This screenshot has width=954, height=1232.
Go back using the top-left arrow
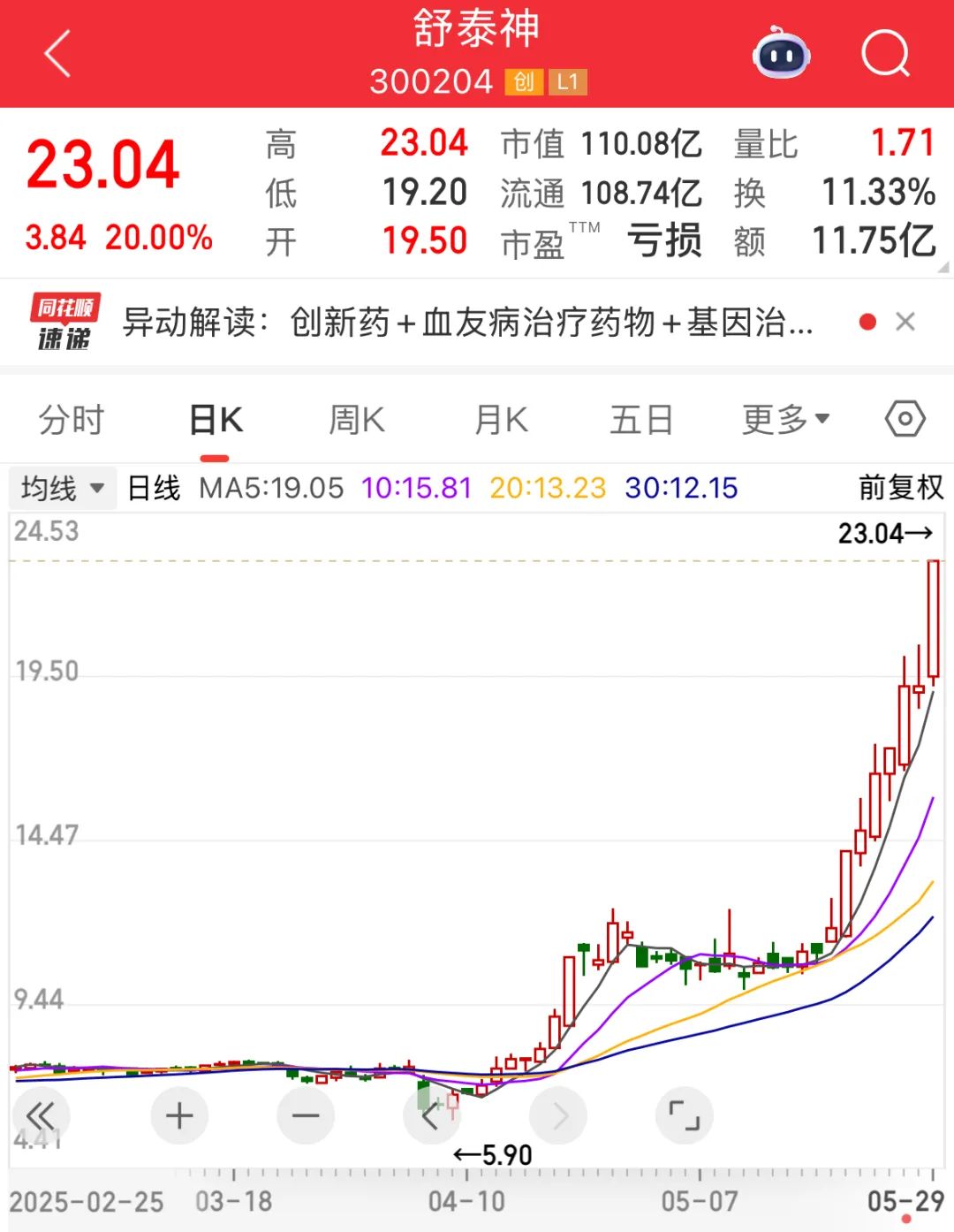(57, 54)
